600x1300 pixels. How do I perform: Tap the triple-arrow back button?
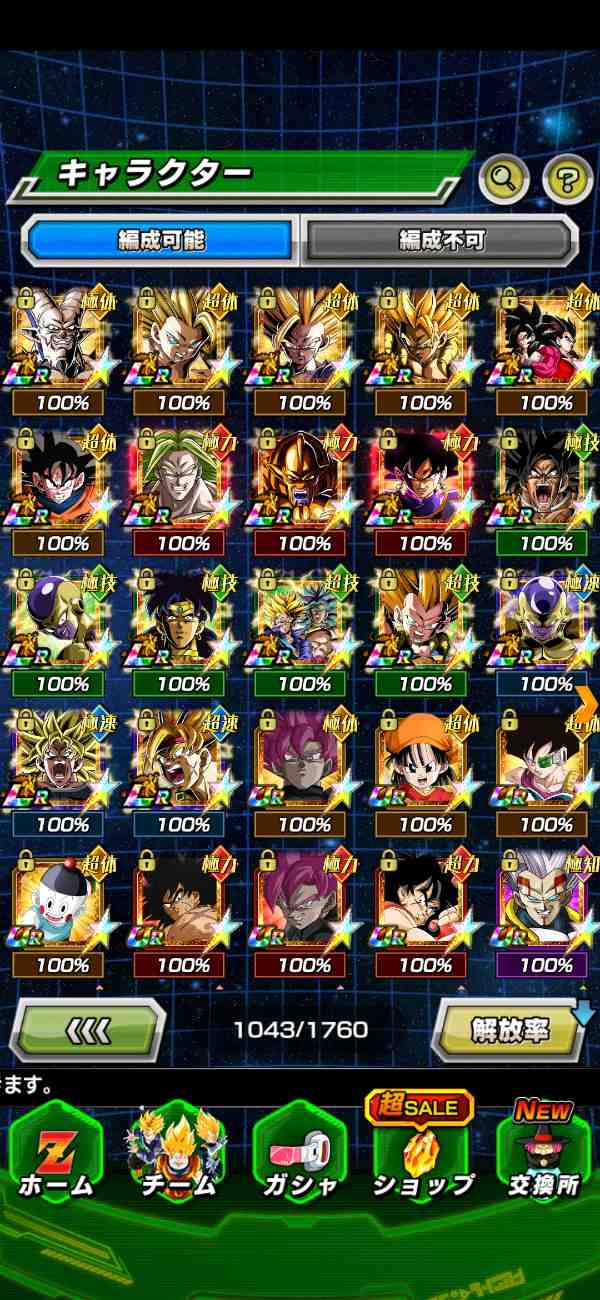tap(88, 1029)
